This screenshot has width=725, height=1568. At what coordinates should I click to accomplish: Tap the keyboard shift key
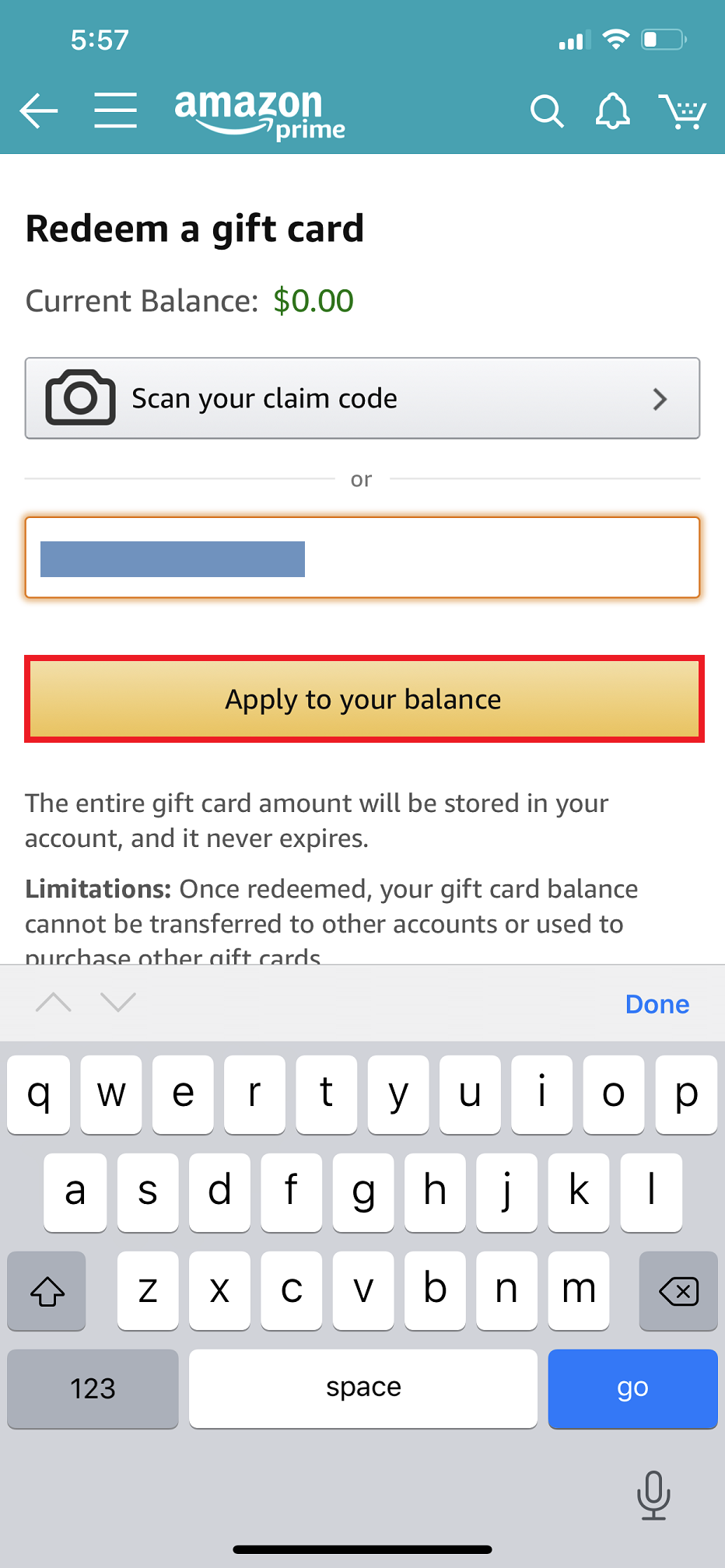(x=47, y=1291)
